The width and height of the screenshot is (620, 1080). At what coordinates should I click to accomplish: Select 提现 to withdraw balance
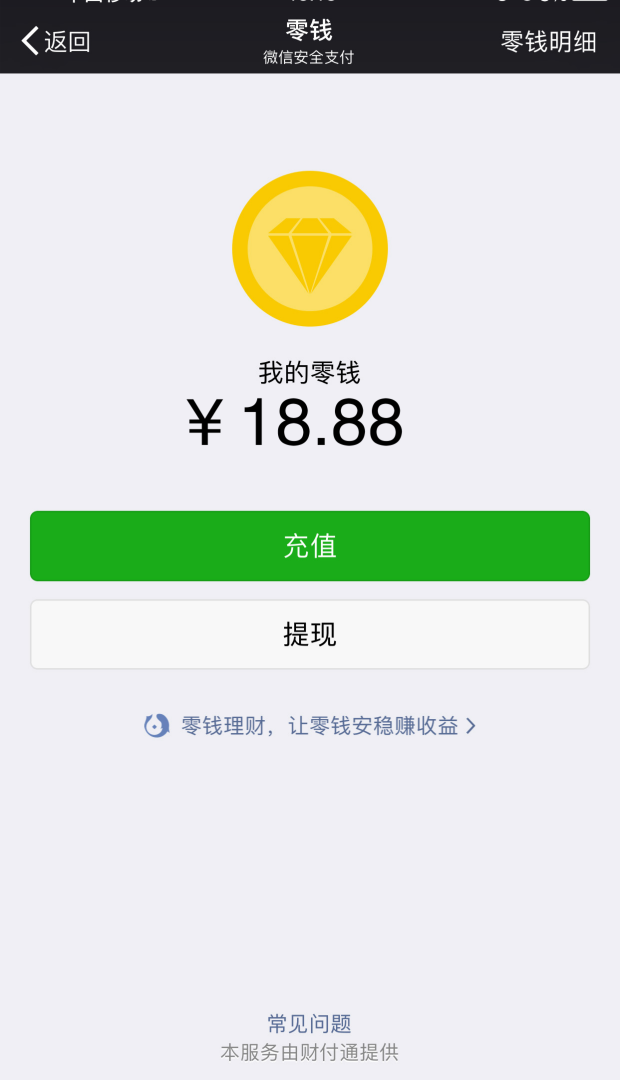point(310,634)
